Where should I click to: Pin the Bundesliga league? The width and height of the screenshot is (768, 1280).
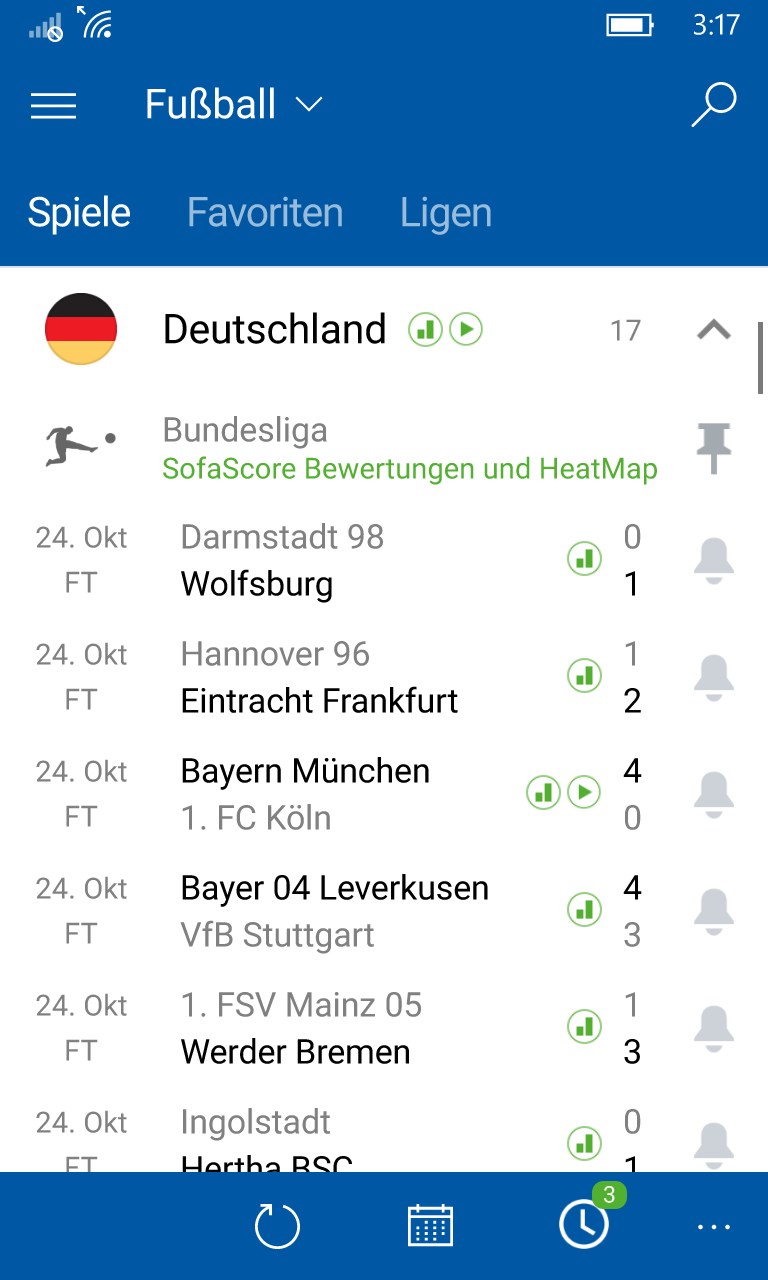[714, 447]
